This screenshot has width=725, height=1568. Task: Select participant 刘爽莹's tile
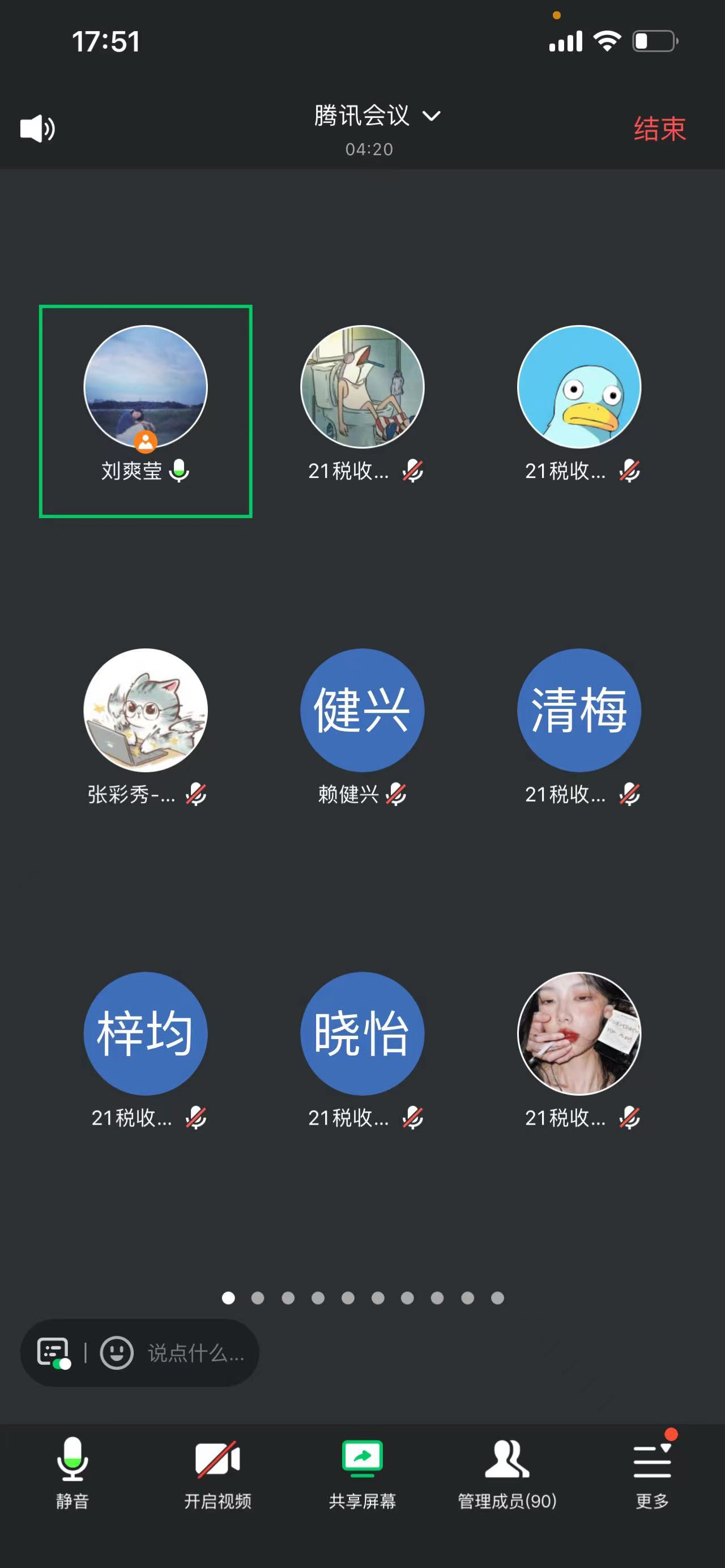click(x=146, y=411)
